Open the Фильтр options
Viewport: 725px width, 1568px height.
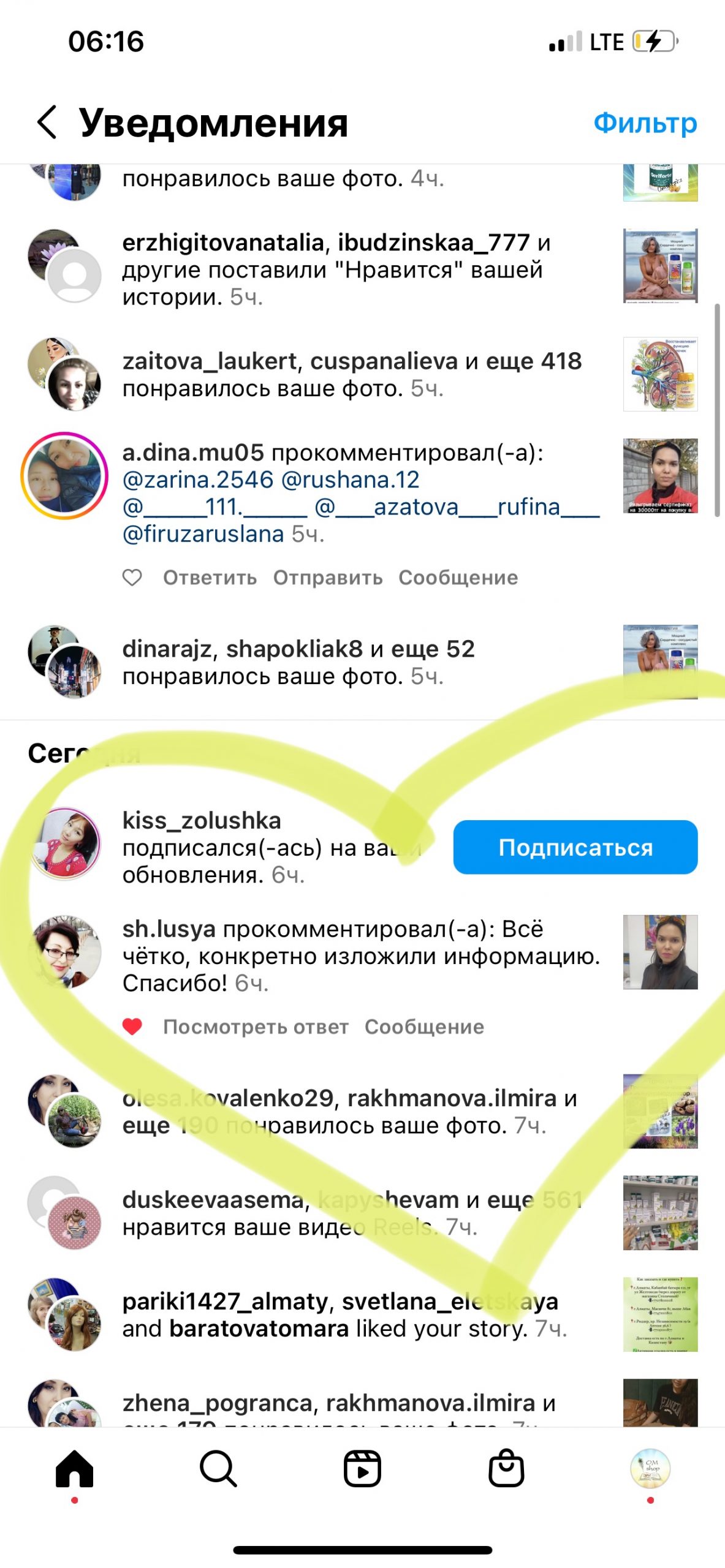pyautogui.click(x=645, y=123)
